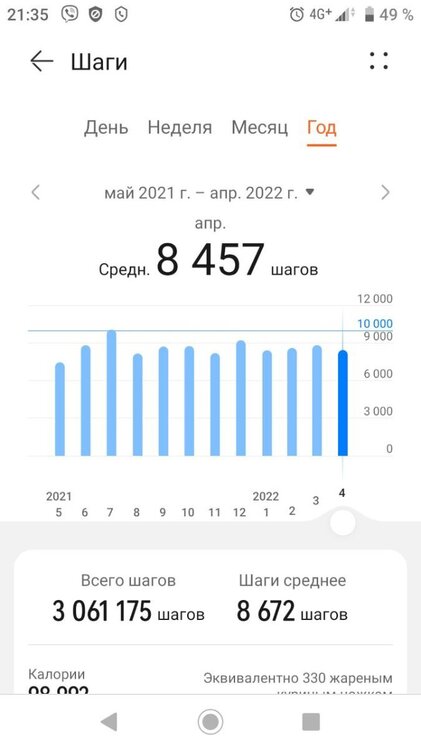Switch to the Неделя tab
Viewport: 421px width, 750px height.
point(179,127)
